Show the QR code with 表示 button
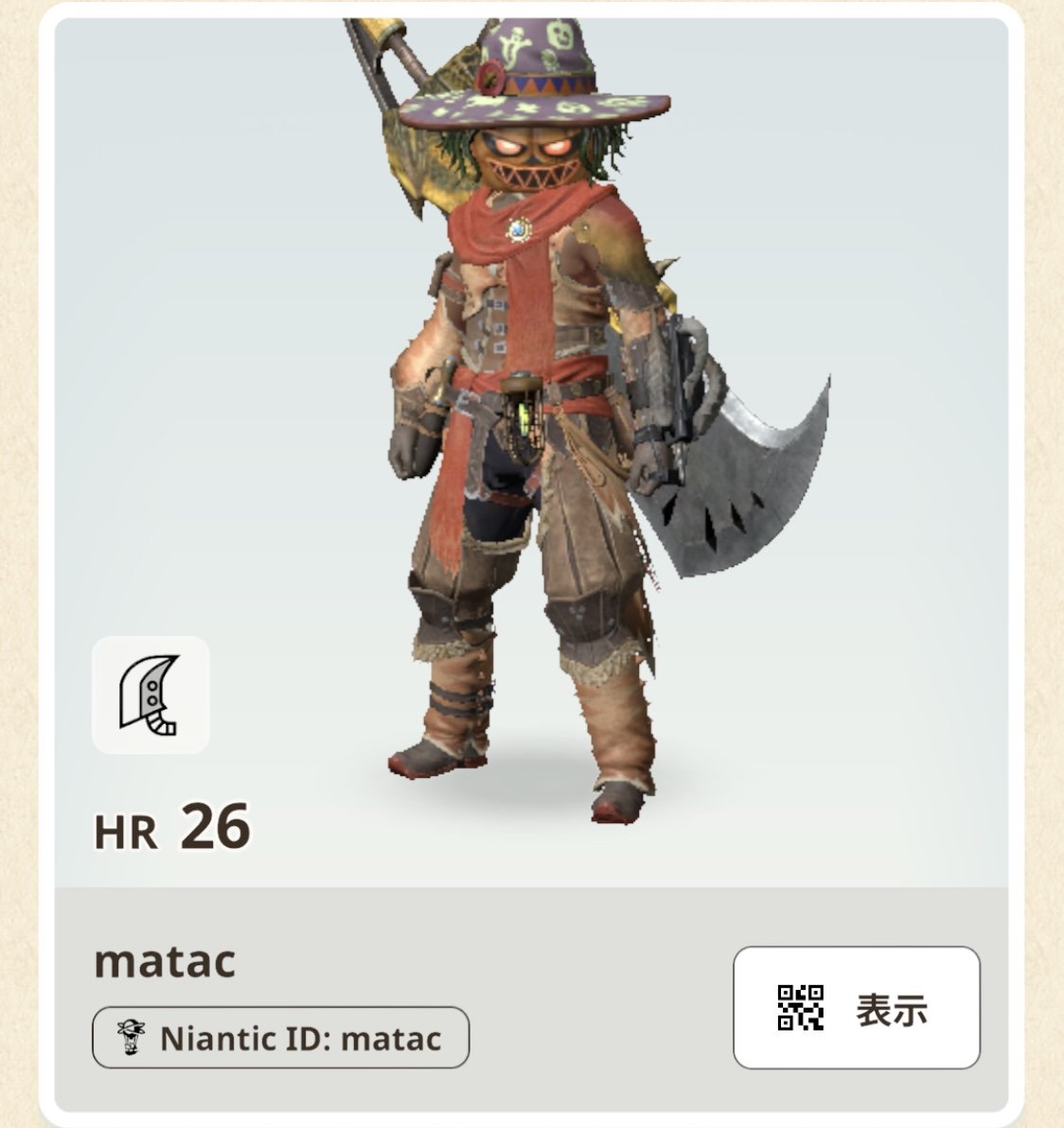The width and height of the screenshot is (1064, 1128). [x=856, y=1008]
